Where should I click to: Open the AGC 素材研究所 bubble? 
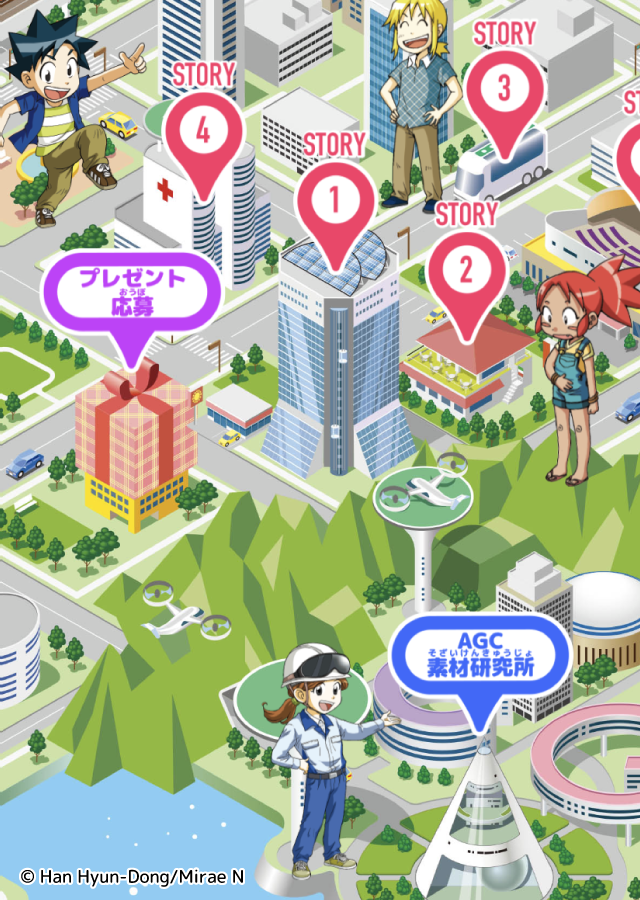[x=480, y=655]
